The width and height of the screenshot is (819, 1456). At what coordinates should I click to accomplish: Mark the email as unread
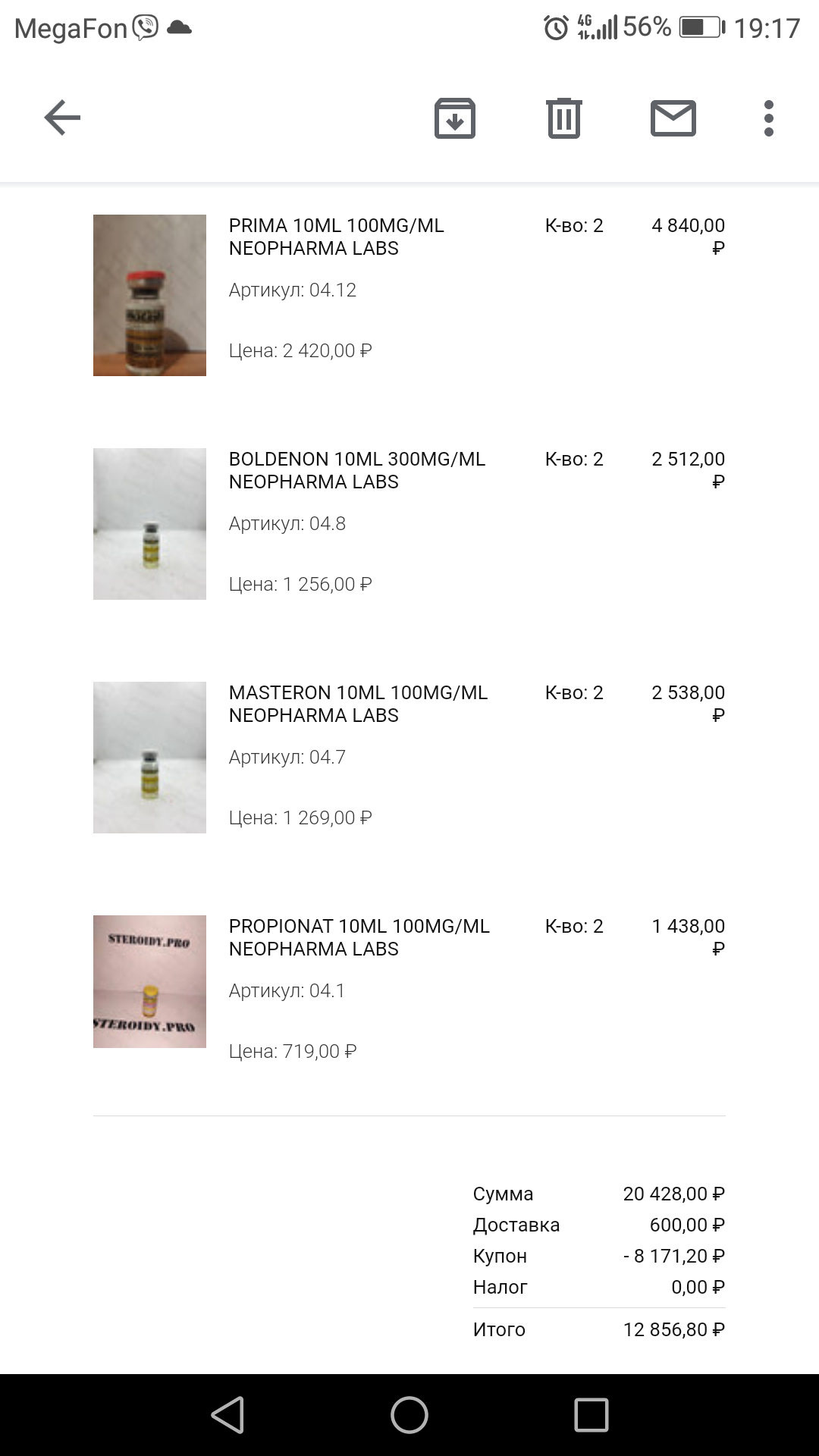click(x=673, y=118)
